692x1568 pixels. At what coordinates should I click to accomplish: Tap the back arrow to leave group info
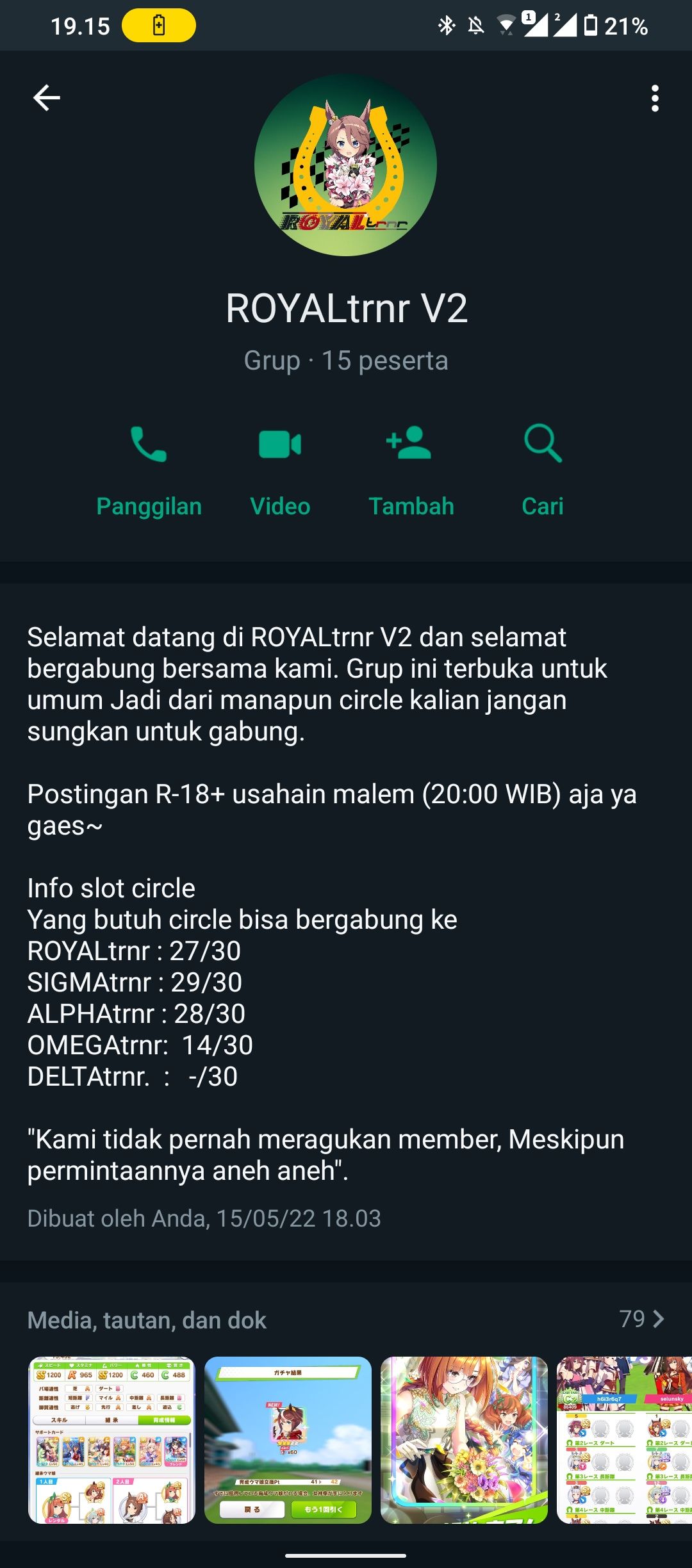pos(45,97)
